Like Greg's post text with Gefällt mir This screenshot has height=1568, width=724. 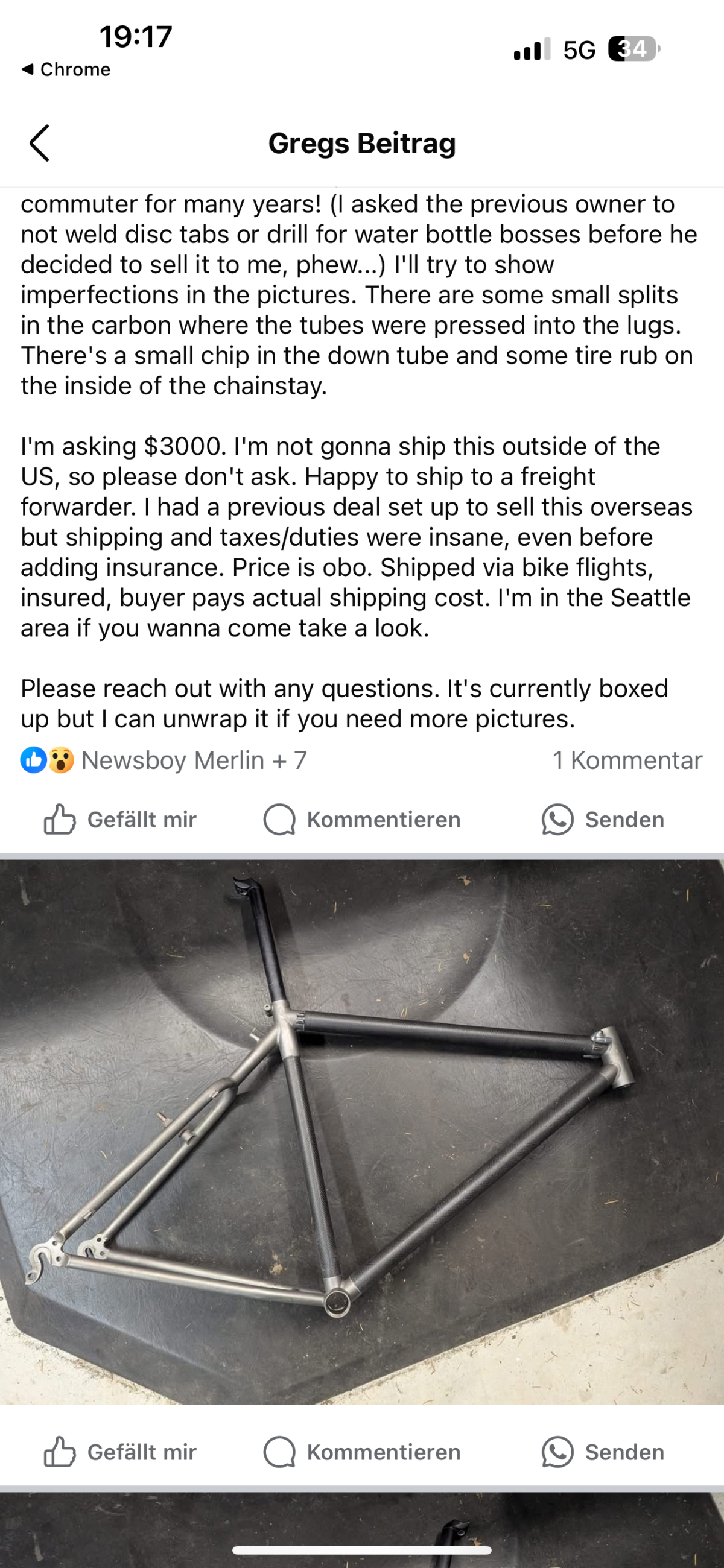[120, 820]
